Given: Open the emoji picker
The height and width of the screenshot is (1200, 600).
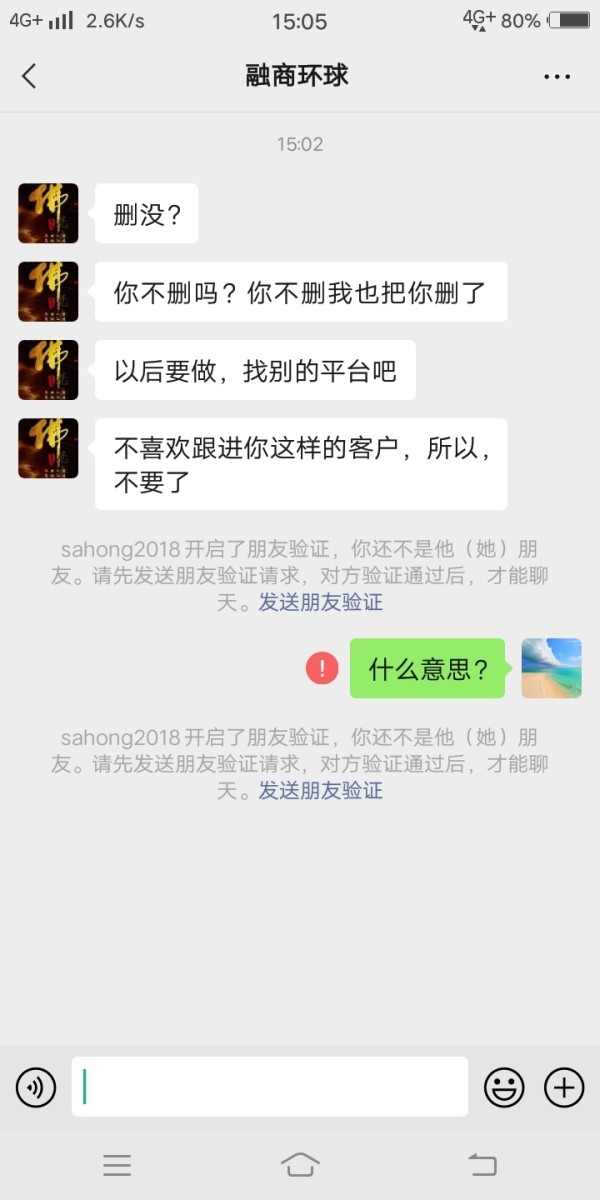Looking at the screenshot, I should 504,1087.
